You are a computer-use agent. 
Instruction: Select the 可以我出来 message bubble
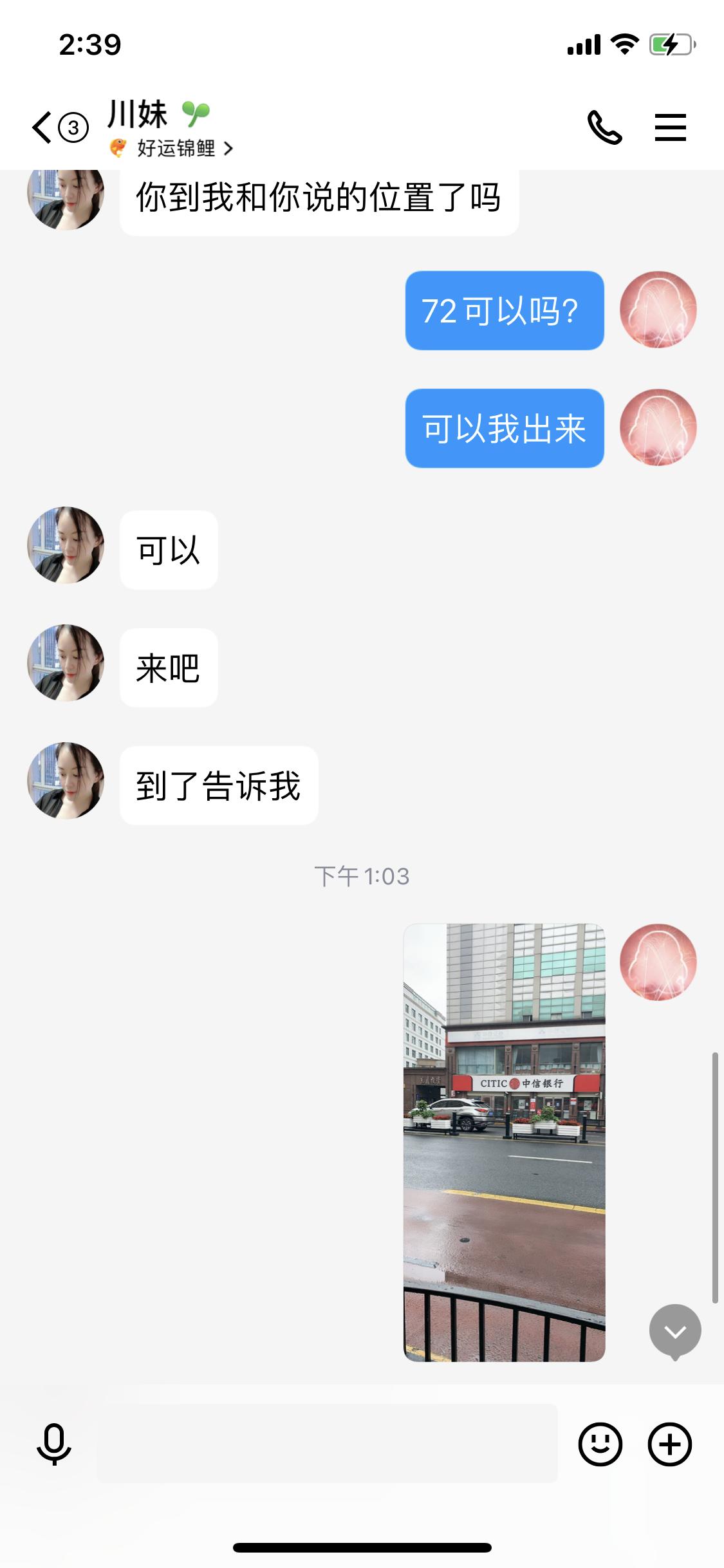[504, 427]
